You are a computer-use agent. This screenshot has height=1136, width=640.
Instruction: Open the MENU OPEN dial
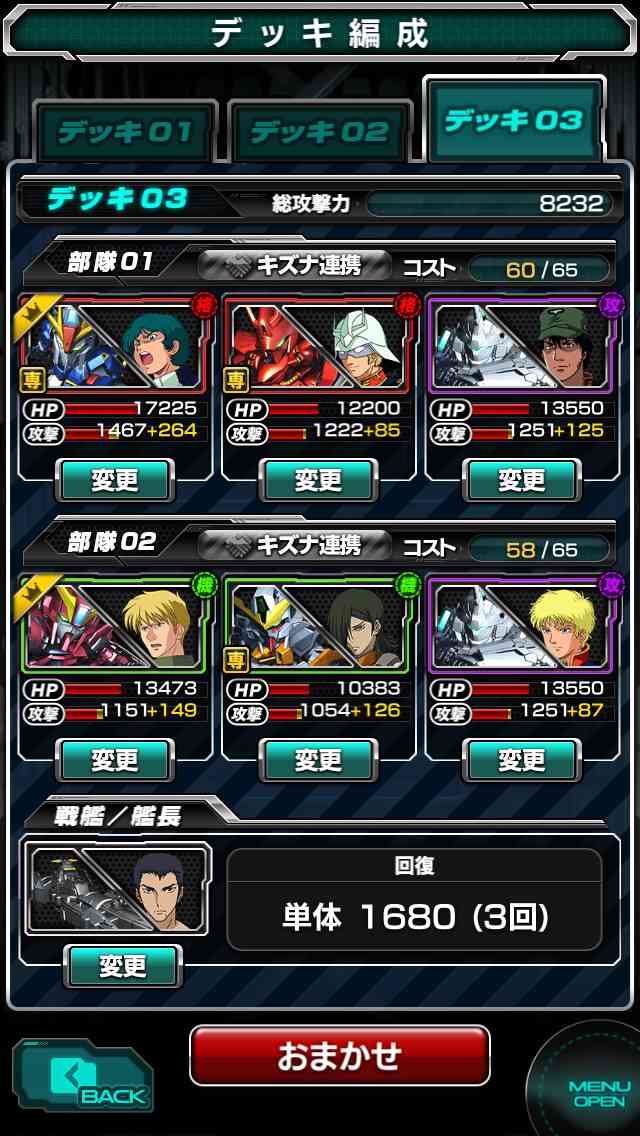[589, 1085]
